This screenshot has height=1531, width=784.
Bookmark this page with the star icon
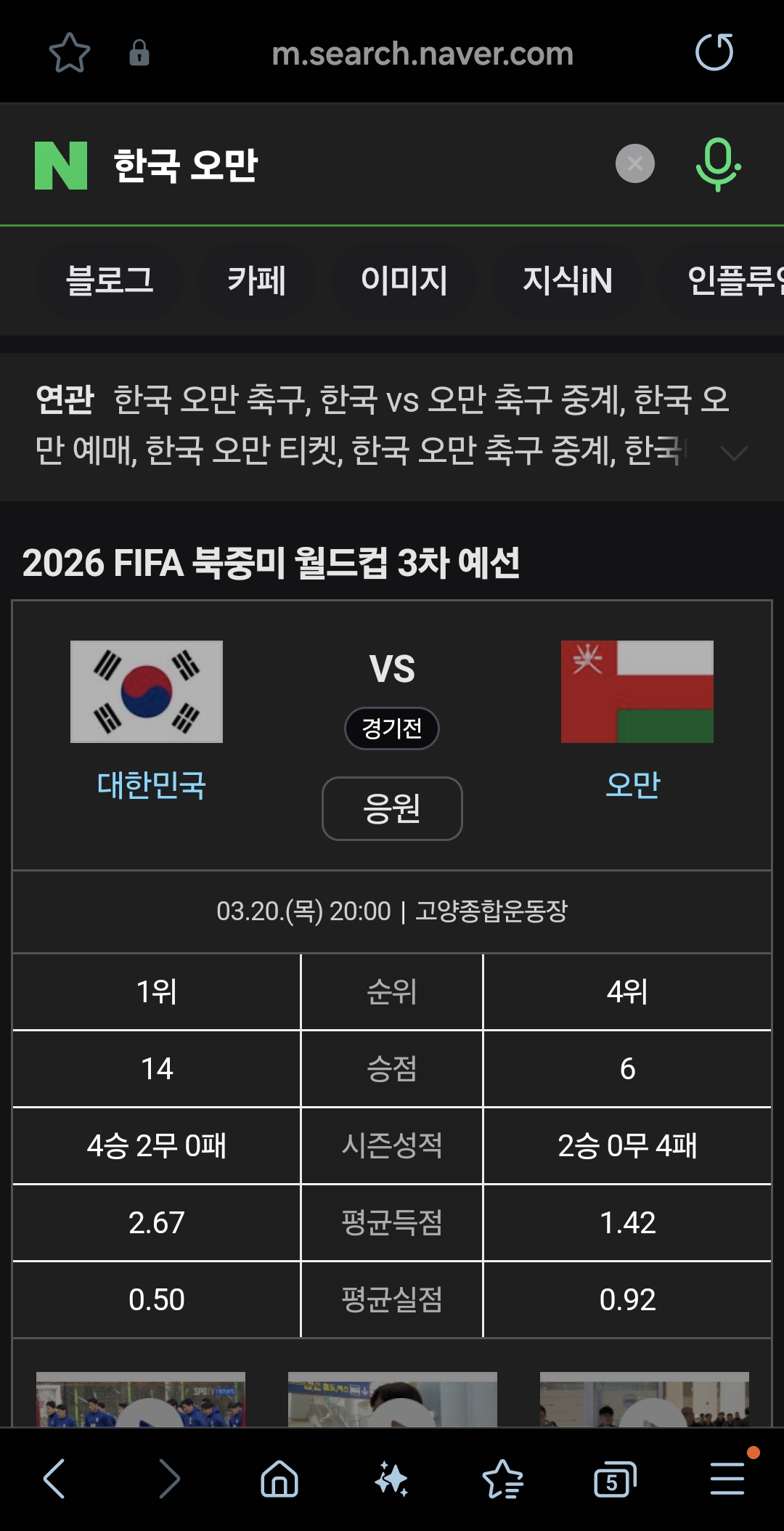point(70,53)
